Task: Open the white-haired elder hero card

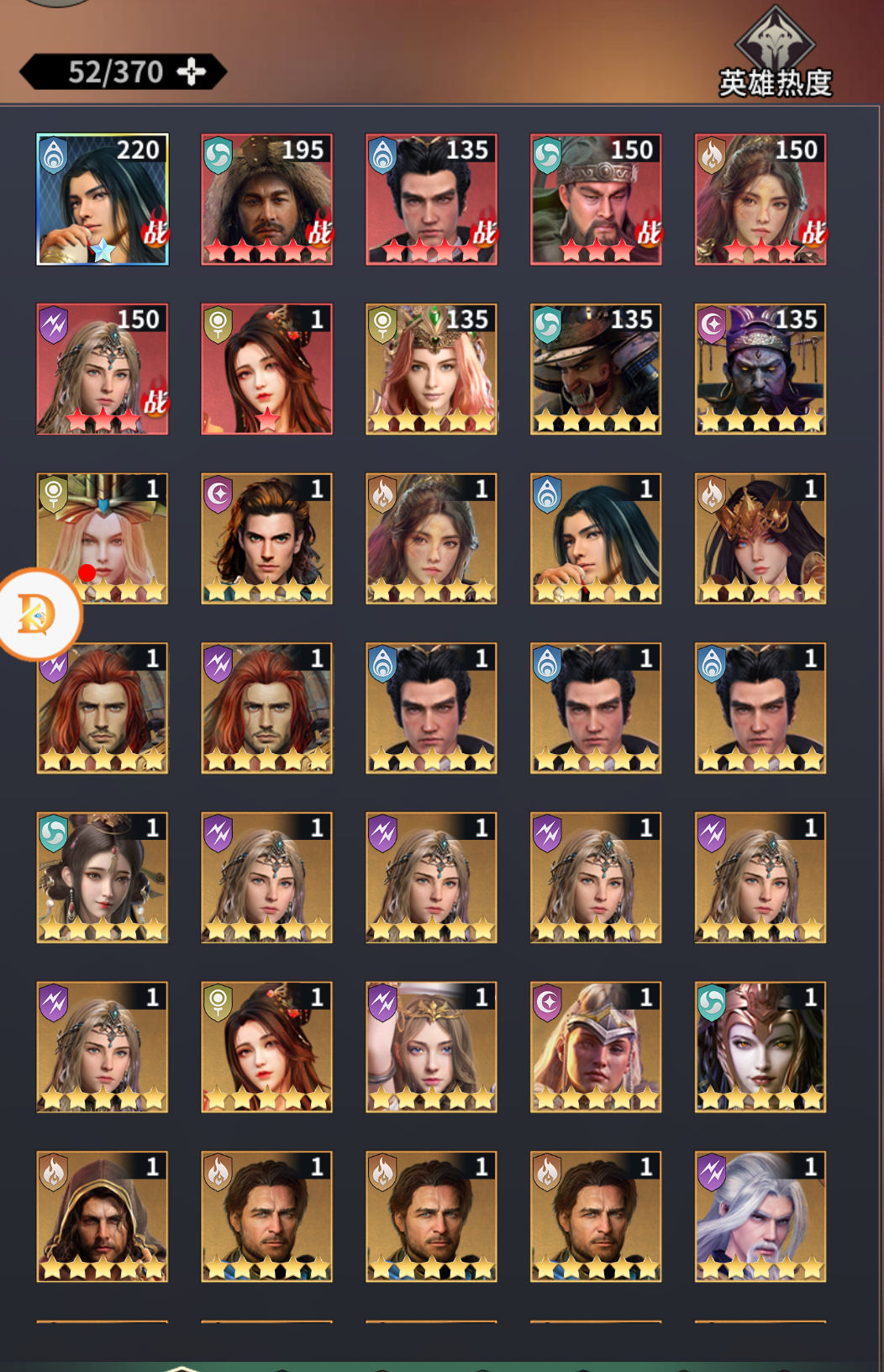Action: 760,1216
